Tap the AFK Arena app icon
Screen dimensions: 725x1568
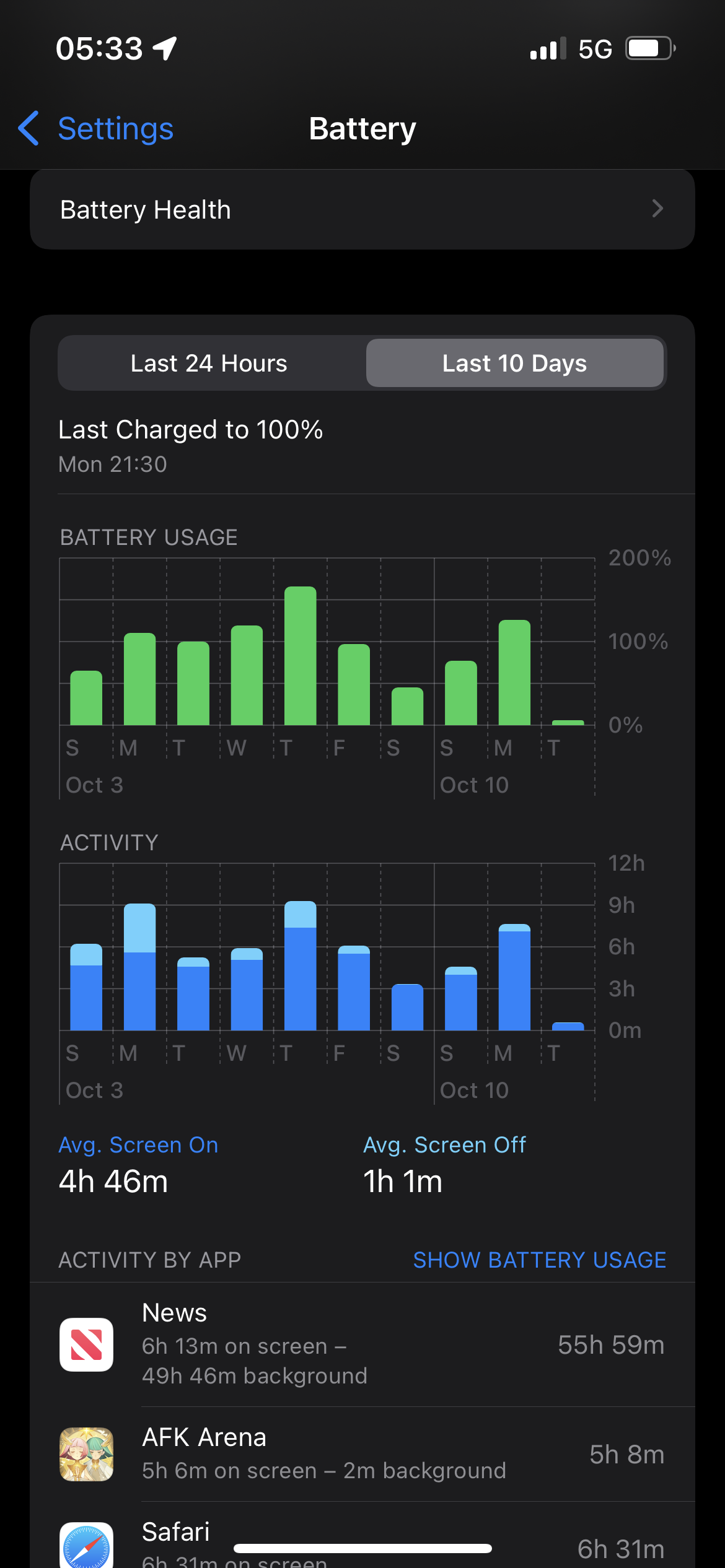pos(86,1455)
